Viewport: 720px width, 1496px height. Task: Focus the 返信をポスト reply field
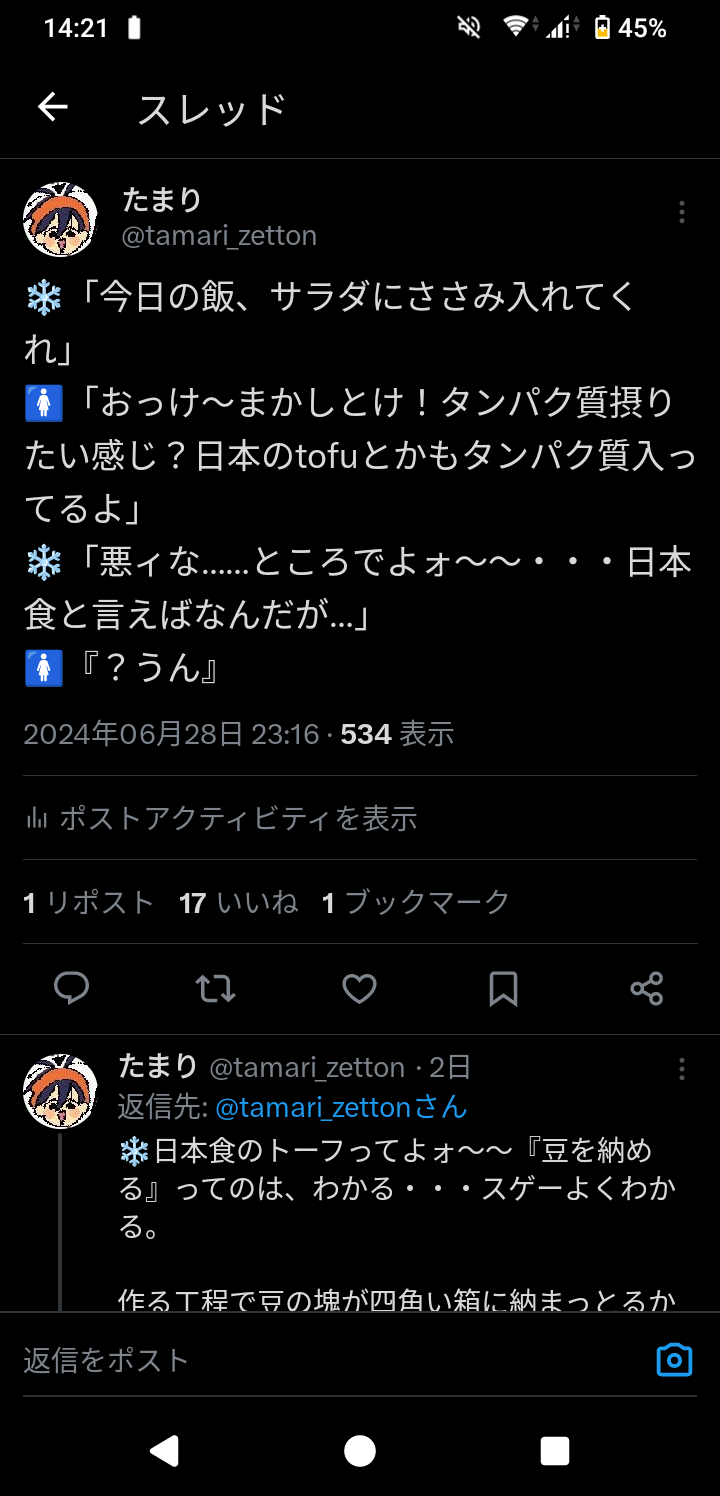pyautogui.click(x=320, y=1360)
